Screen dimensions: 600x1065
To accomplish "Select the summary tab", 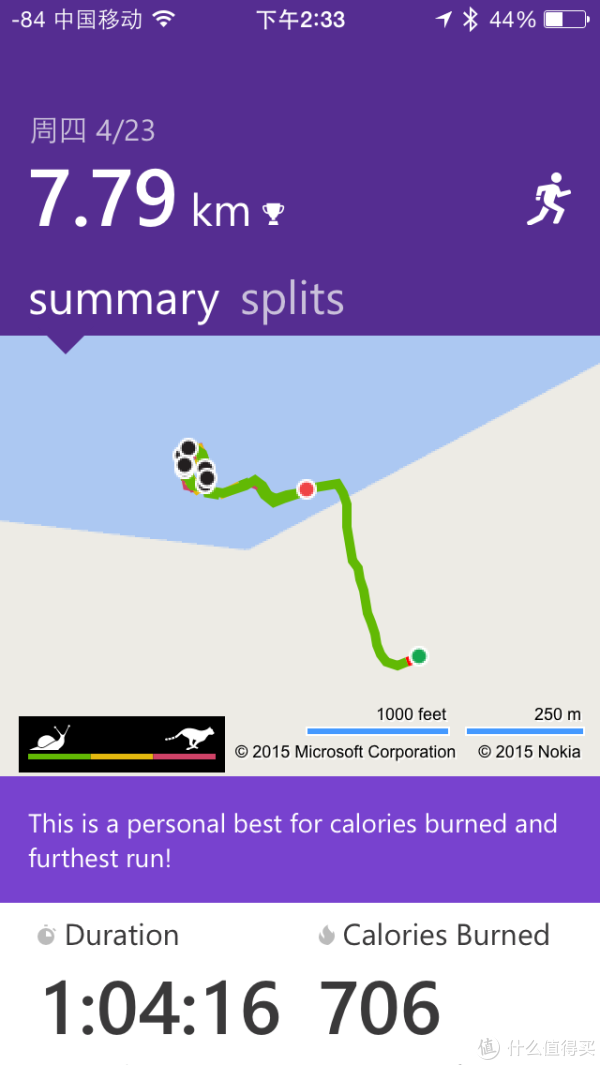I will (124, 302).
